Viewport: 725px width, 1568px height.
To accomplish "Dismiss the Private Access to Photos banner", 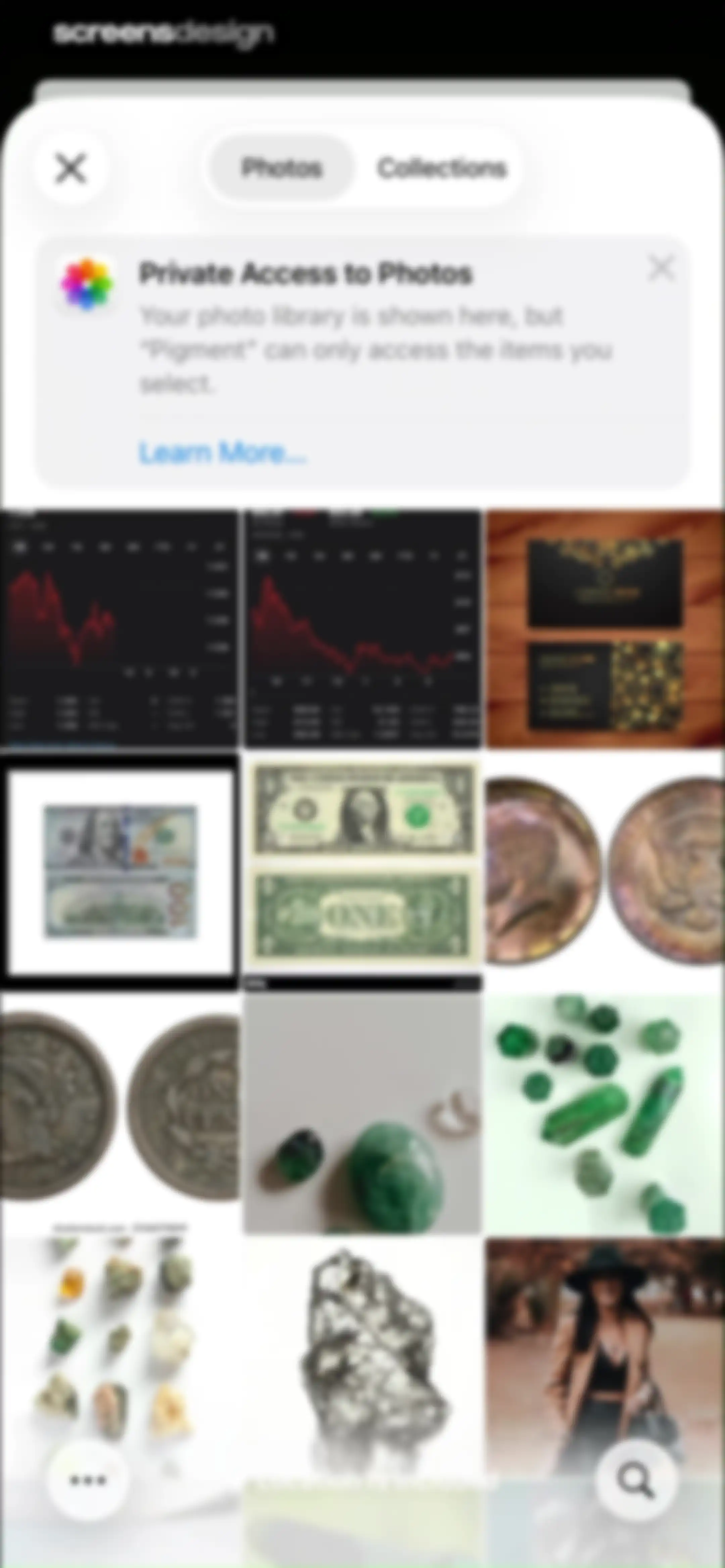I will tap(661, 268).
